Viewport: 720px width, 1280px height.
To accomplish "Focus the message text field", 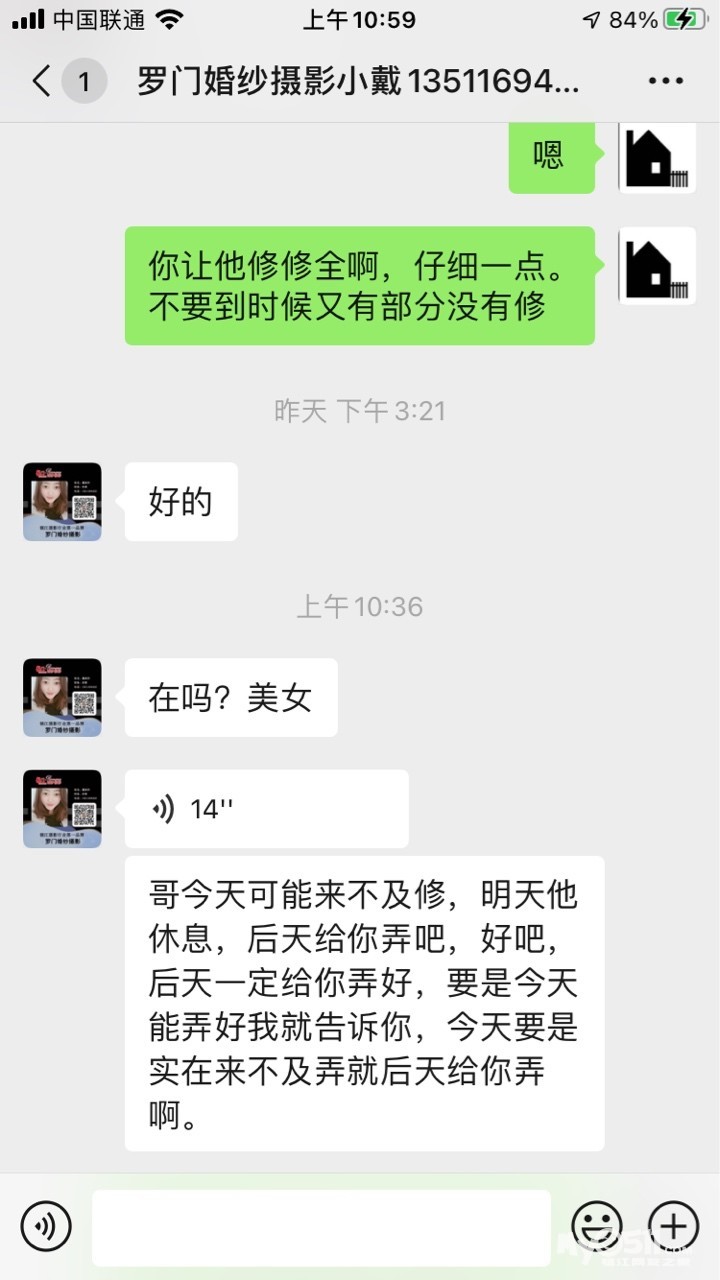I will click(x=321, y=1227).
